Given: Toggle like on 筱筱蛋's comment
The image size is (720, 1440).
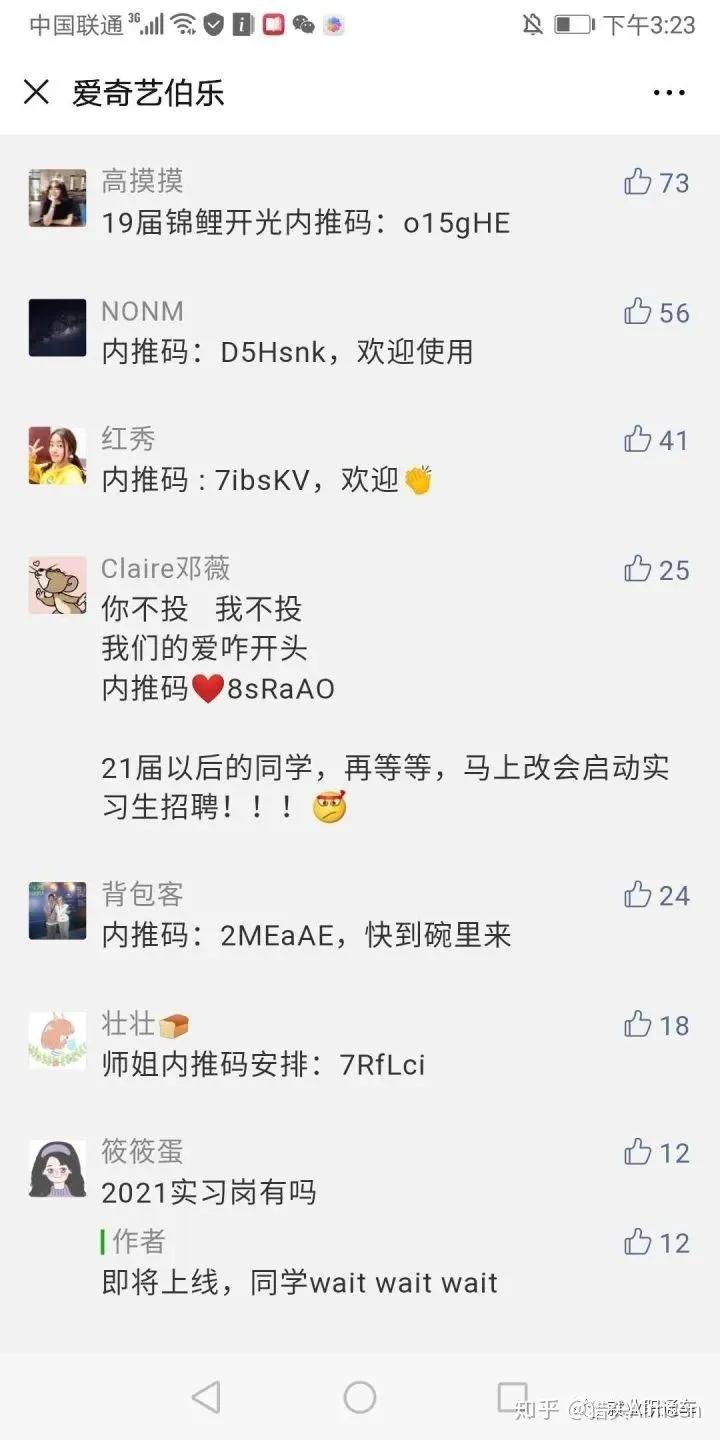Looking at the screenshot, I should pos(638,1153).
